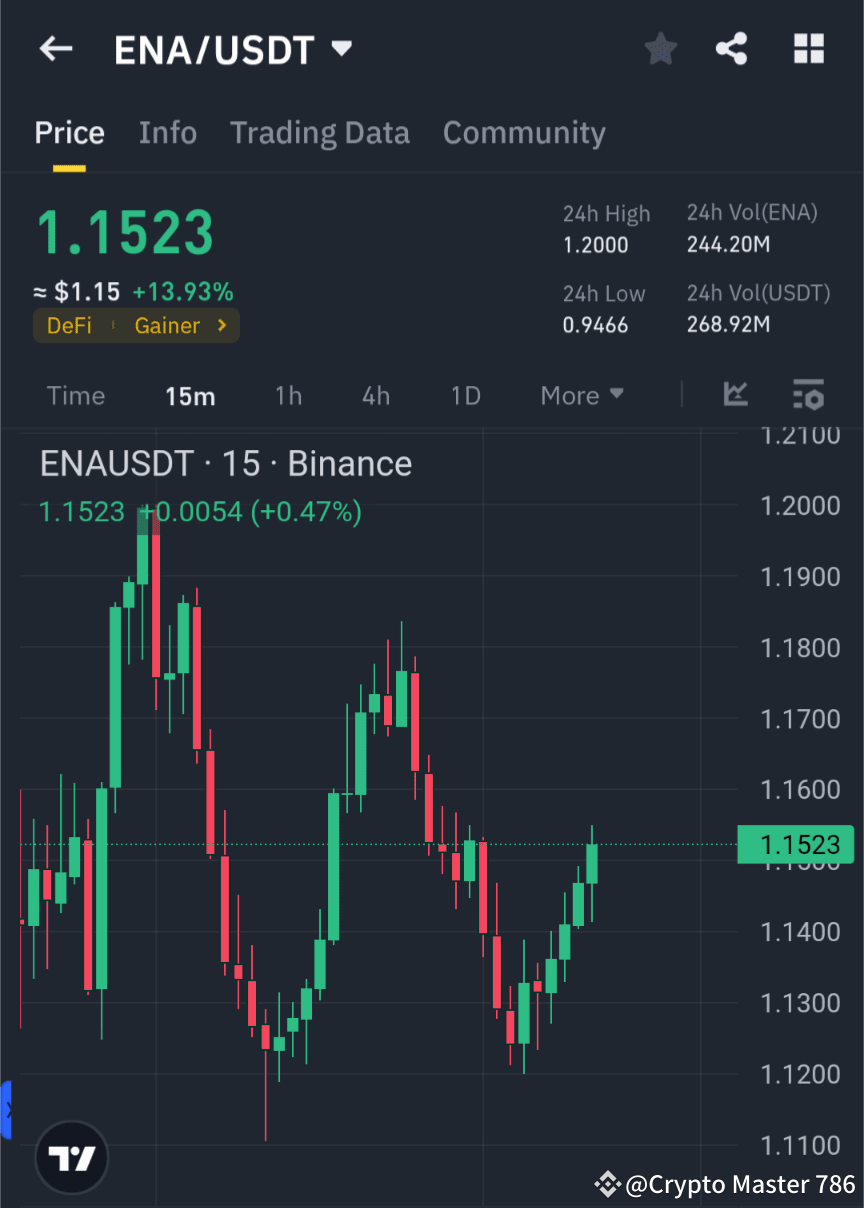Viewport: 864px width, 1208px height.
Task: Switch to the Trading Data tab
Action: (x=320, y=132)
